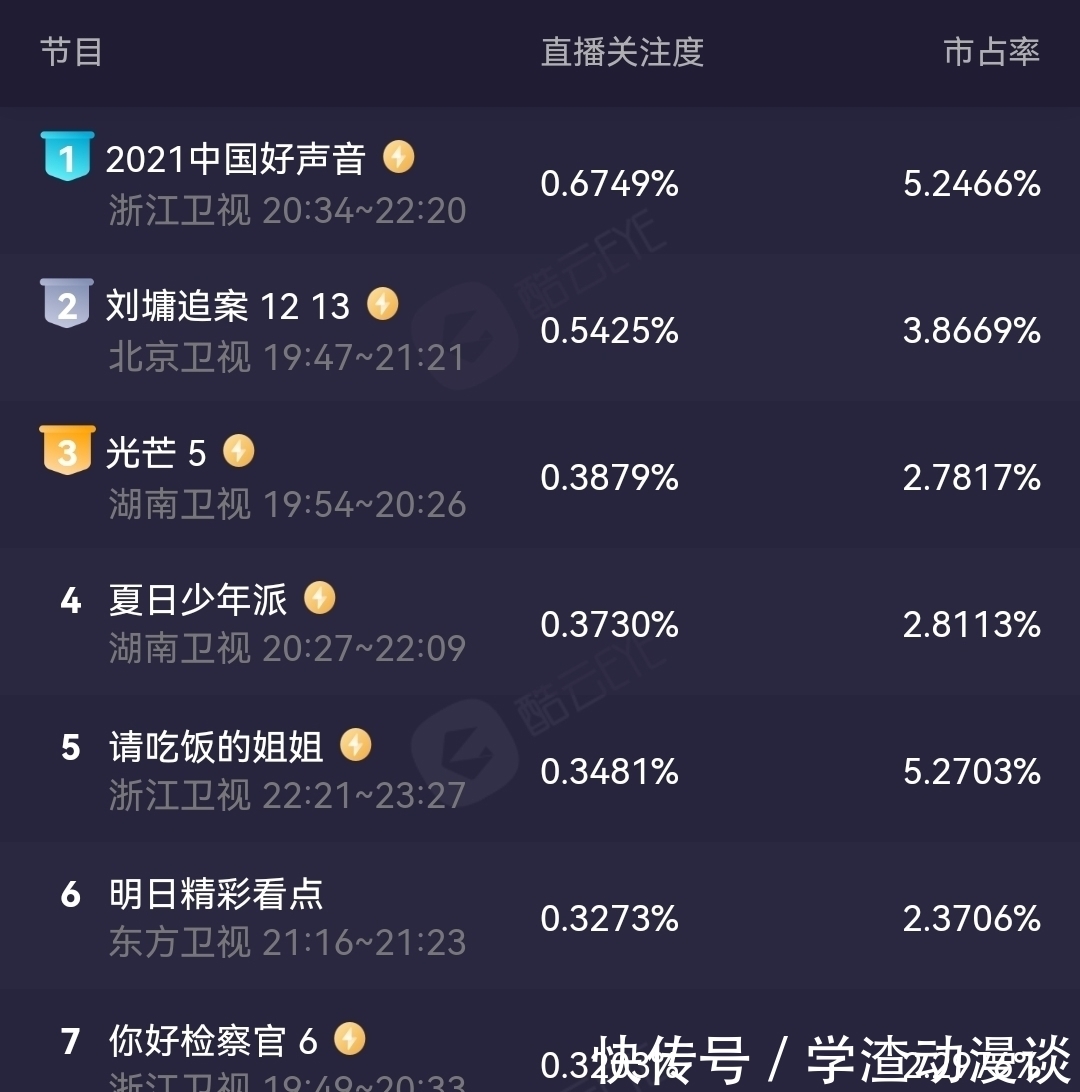Click the lightning icon beside 2021中国好声音

pyautogui.click(x=398, y=156)
